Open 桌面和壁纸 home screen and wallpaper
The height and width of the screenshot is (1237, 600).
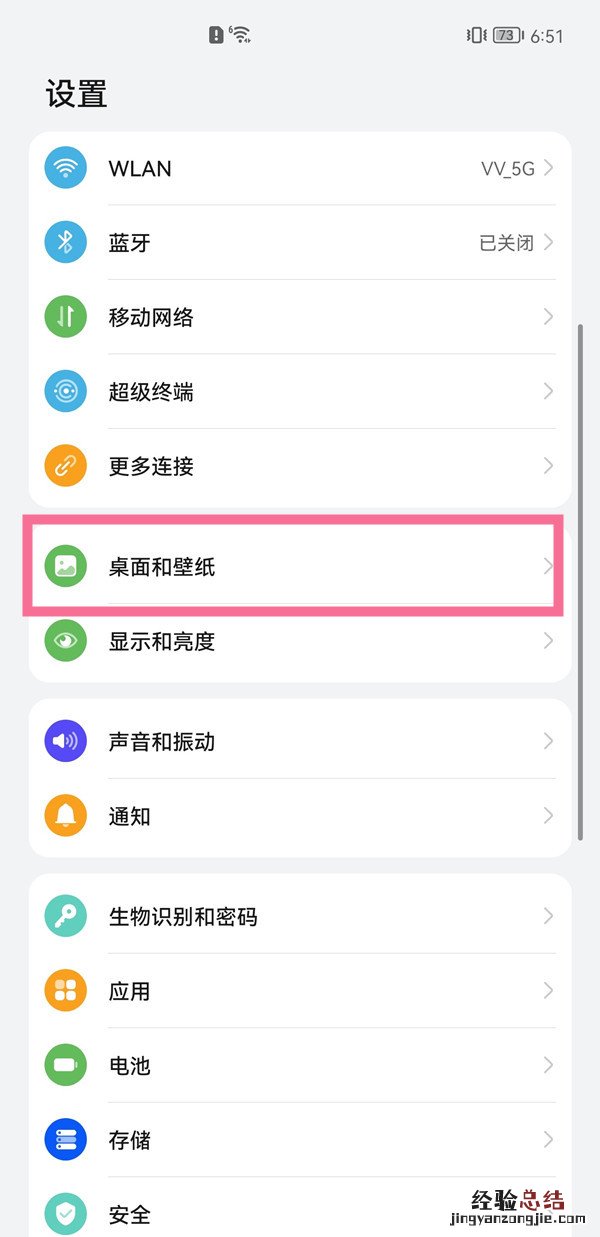coord(300,567)
